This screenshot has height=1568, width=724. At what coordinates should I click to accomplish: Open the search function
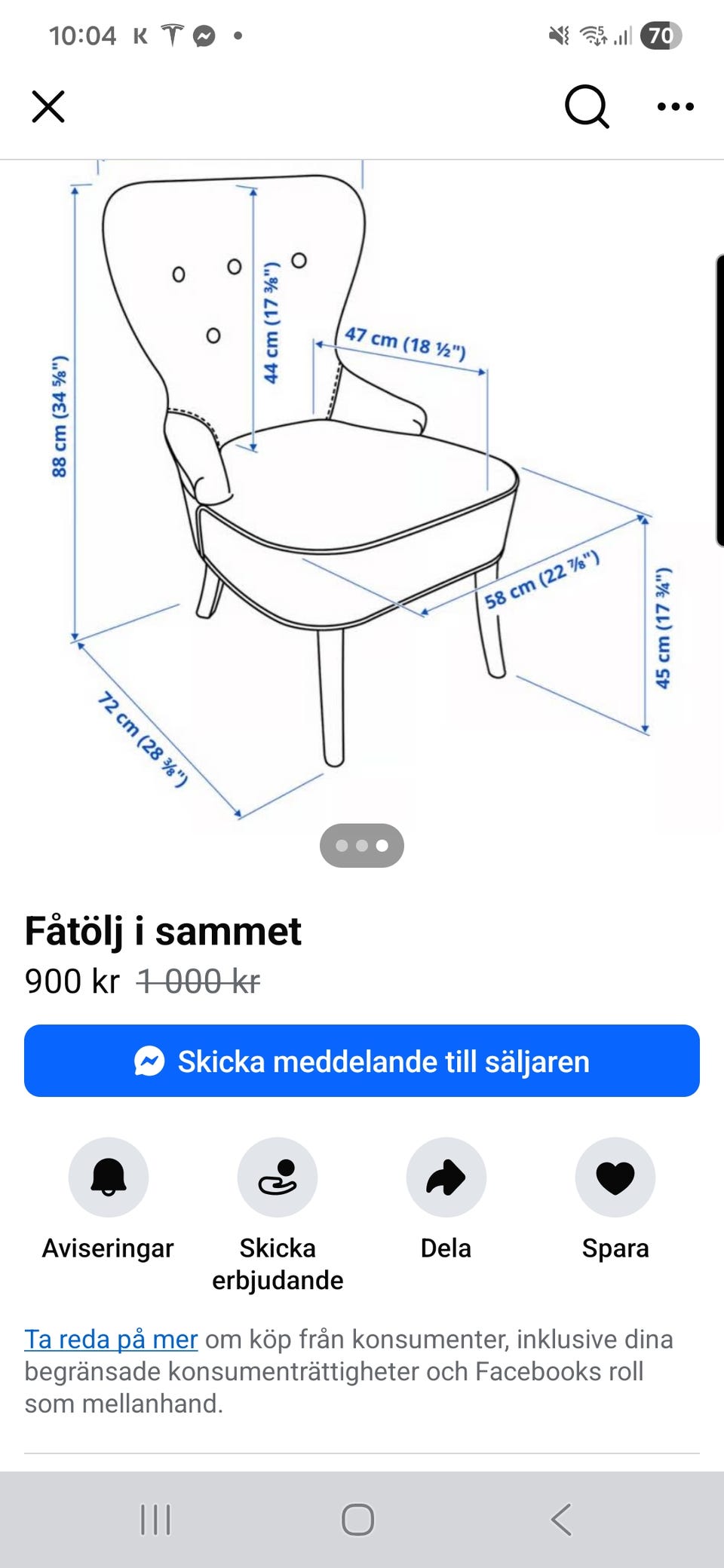coord(585,106)
